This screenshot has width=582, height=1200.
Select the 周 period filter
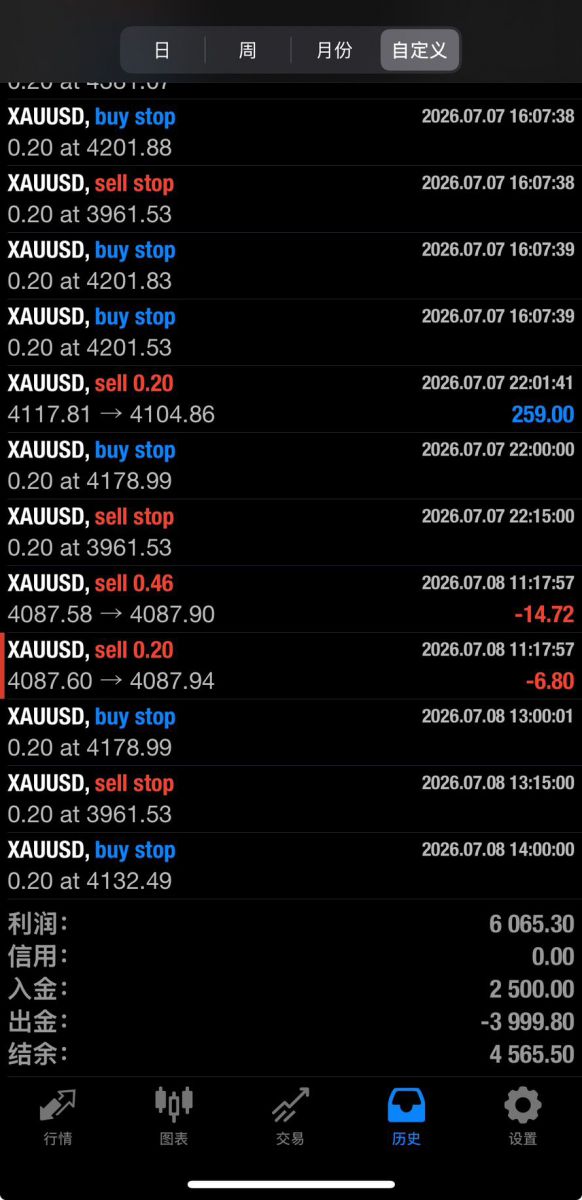tap(248, 50)
